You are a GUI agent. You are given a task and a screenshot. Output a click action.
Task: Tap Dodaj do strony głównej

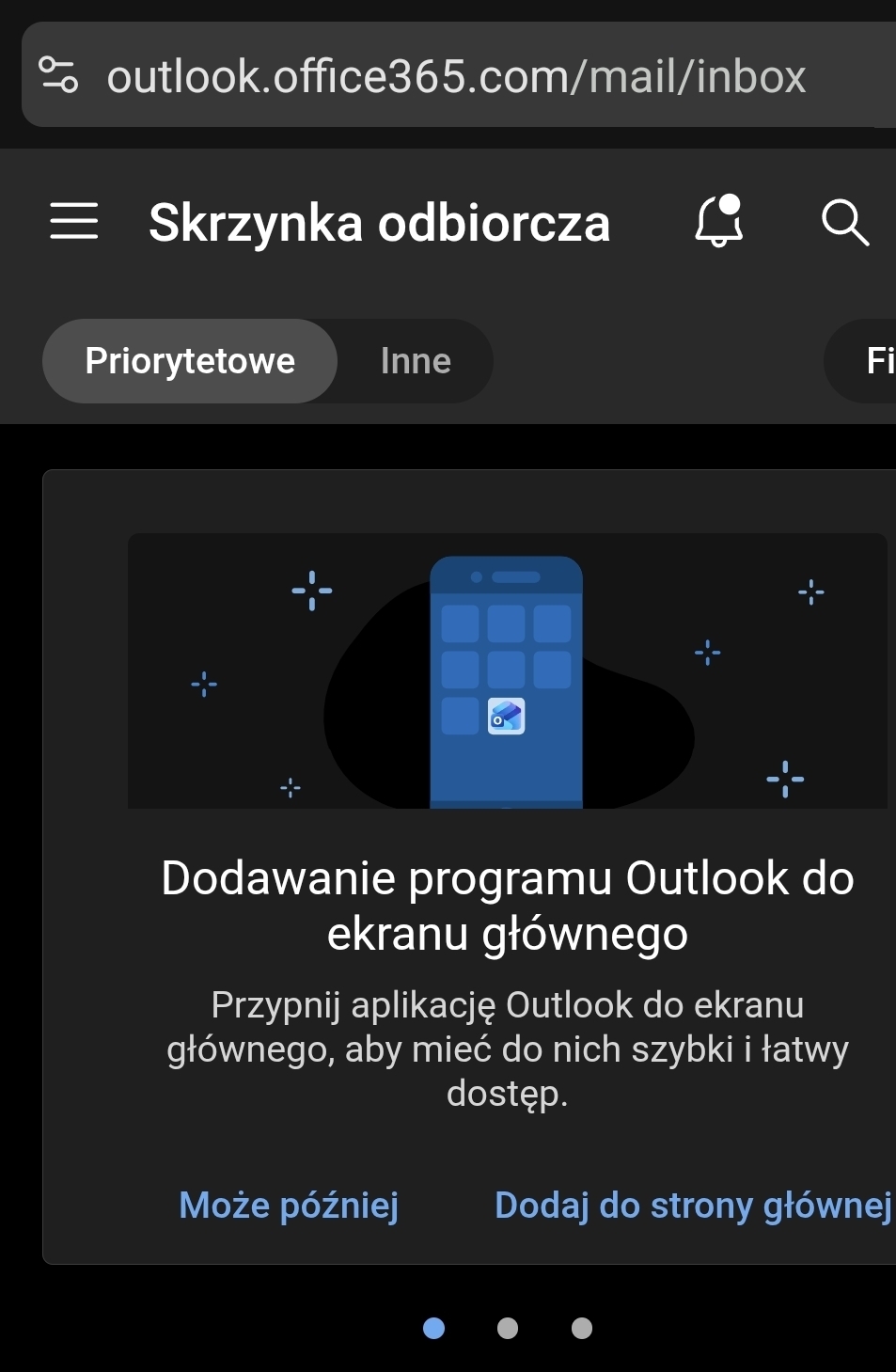[x=693, y=1205]
